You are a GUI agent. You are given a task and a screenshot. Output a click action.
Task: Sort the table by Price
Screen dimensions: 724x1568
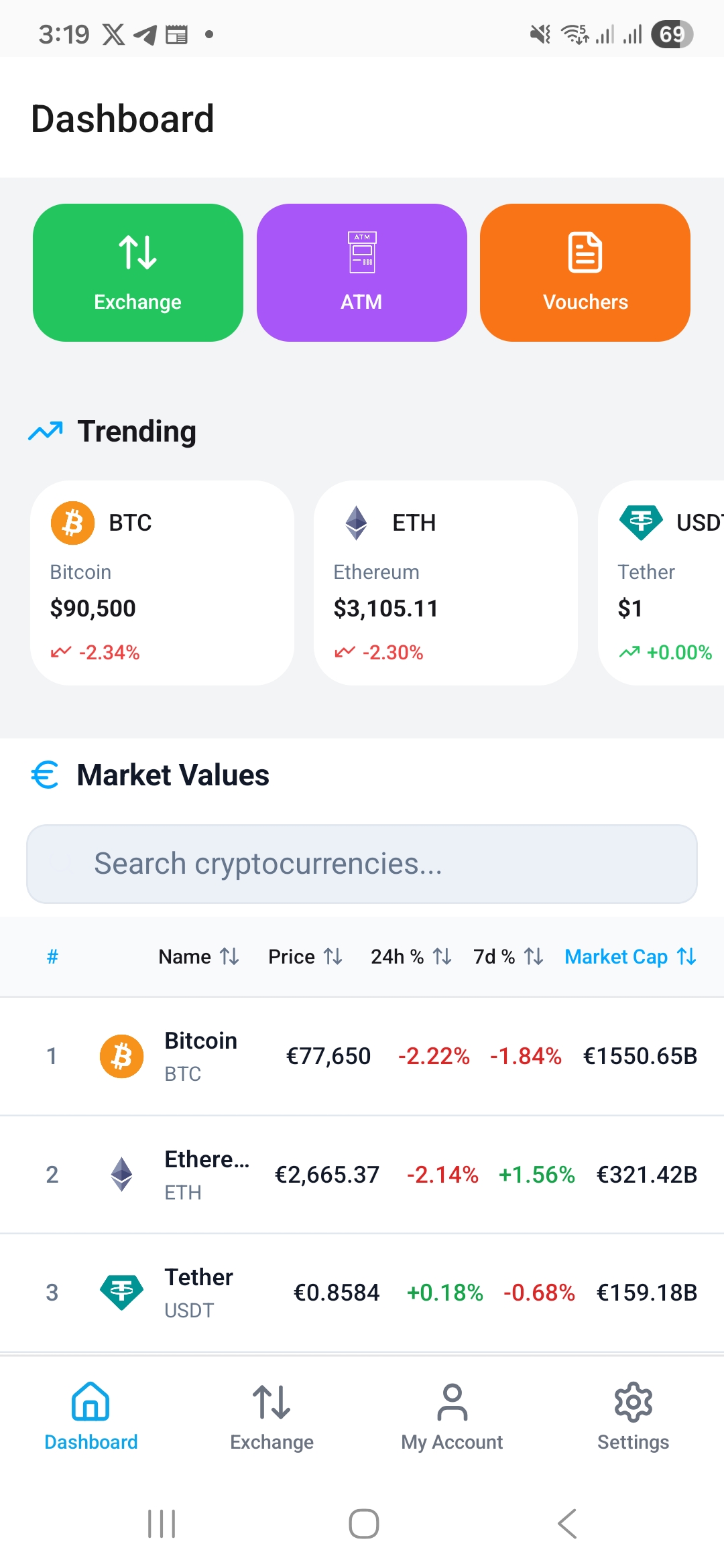point(306,957)
